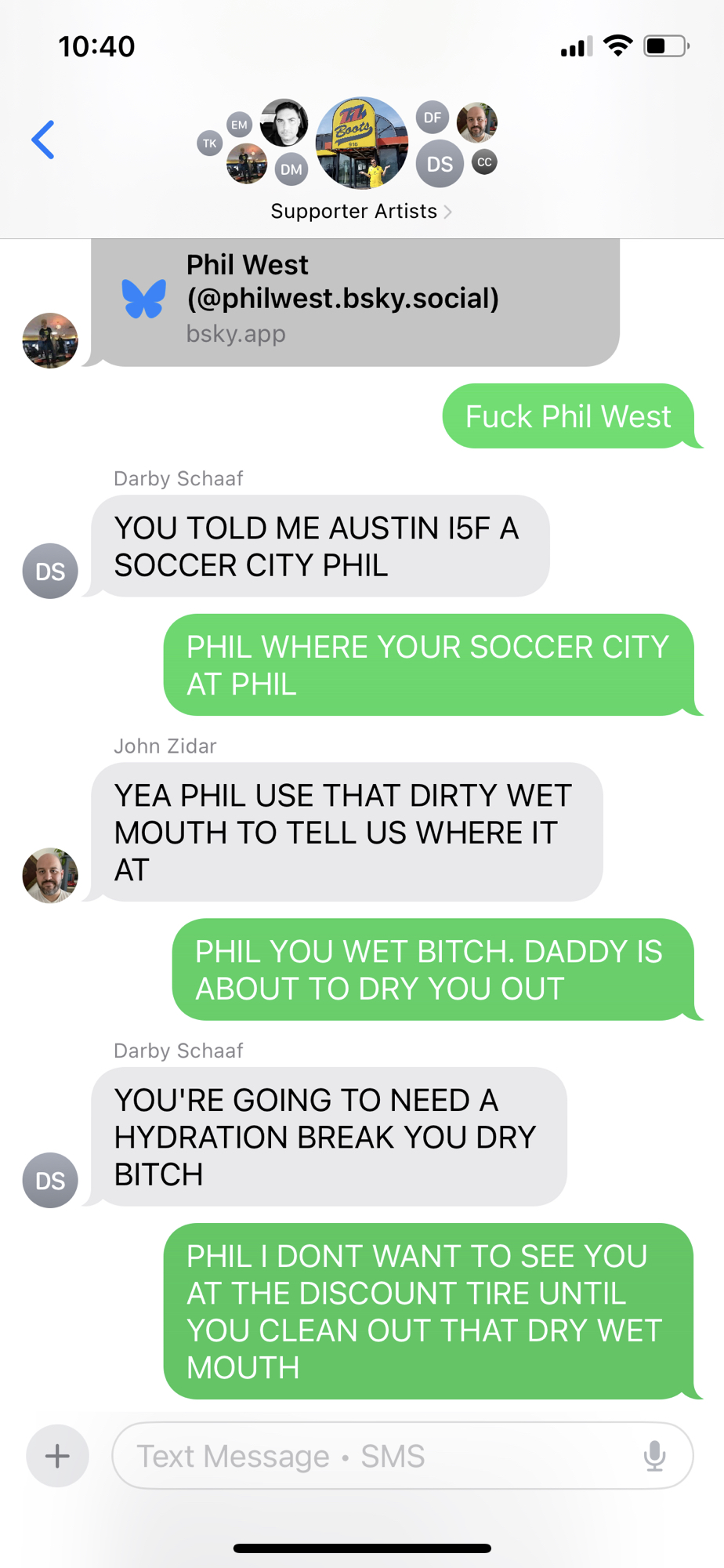
Task: Open the Phil West bsky.app link preview
Action: click(x=355, y=300)
